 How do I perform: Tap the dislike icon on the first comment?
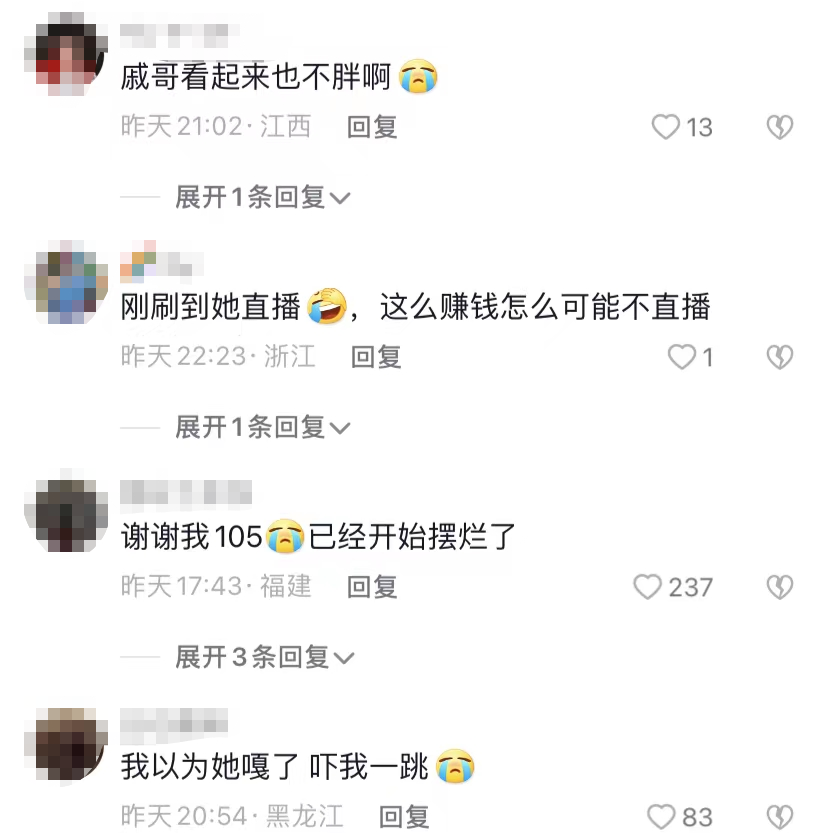click(x=780, y=128)
